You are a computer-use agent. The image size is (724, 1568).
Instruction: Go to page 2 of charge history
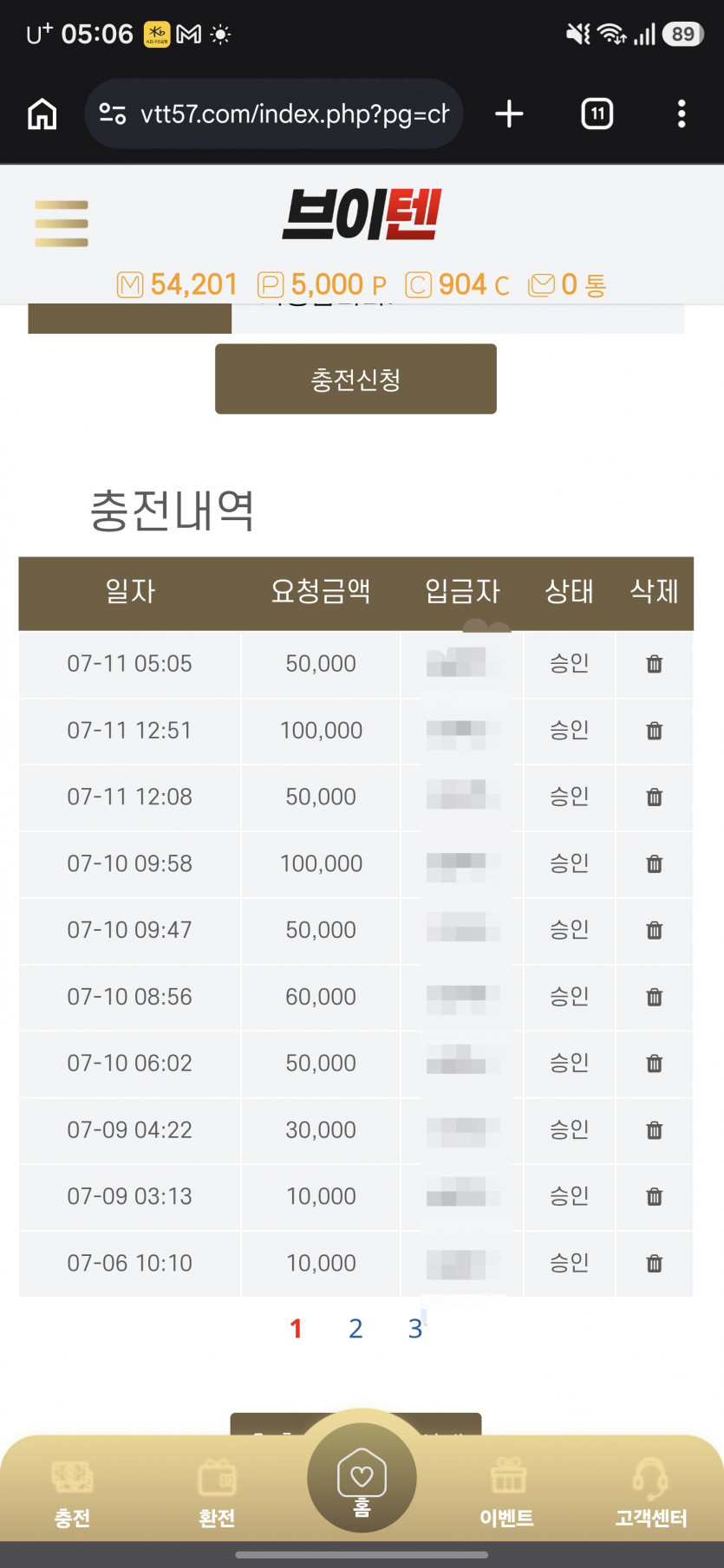coord(355,1329)
